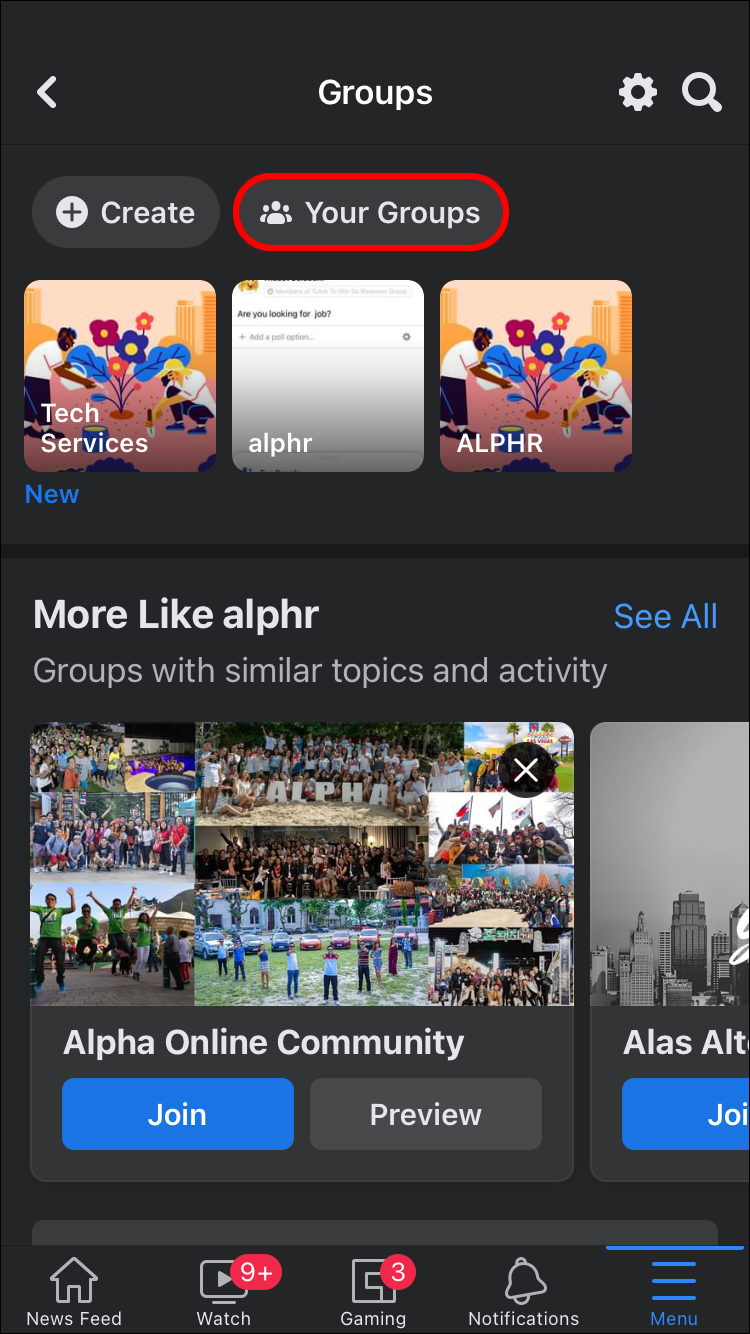Open the lowercase alphr group tile
Viewport: 750px width, 1334px height.
tap(328, 375)
